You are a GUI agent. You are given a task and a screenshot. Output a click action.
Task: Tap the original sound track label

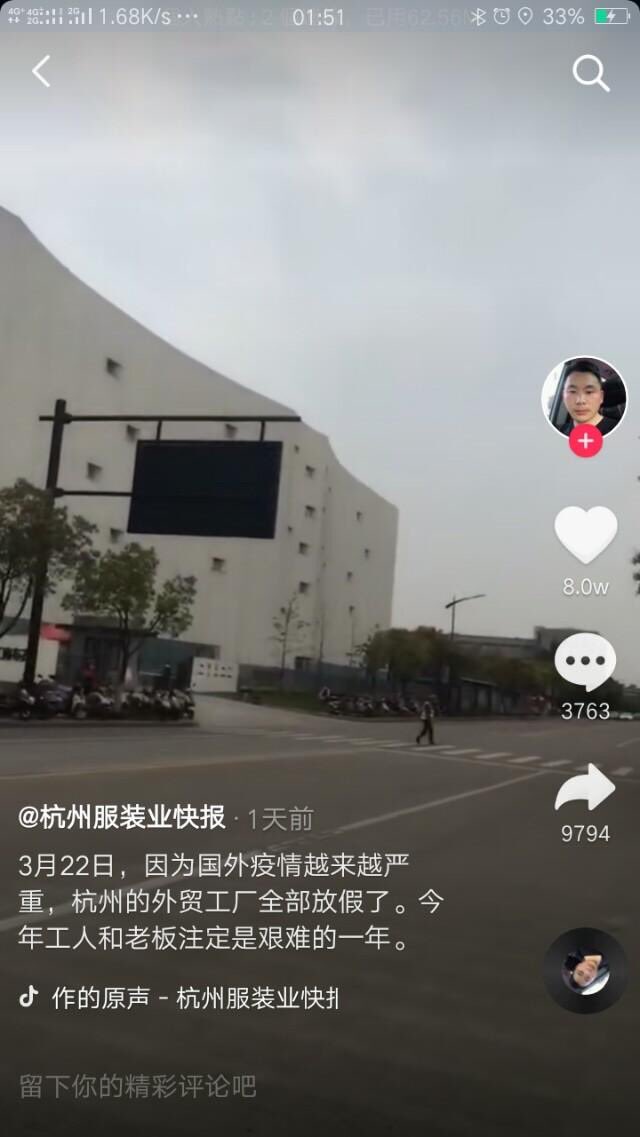click(x=195, y=999)
